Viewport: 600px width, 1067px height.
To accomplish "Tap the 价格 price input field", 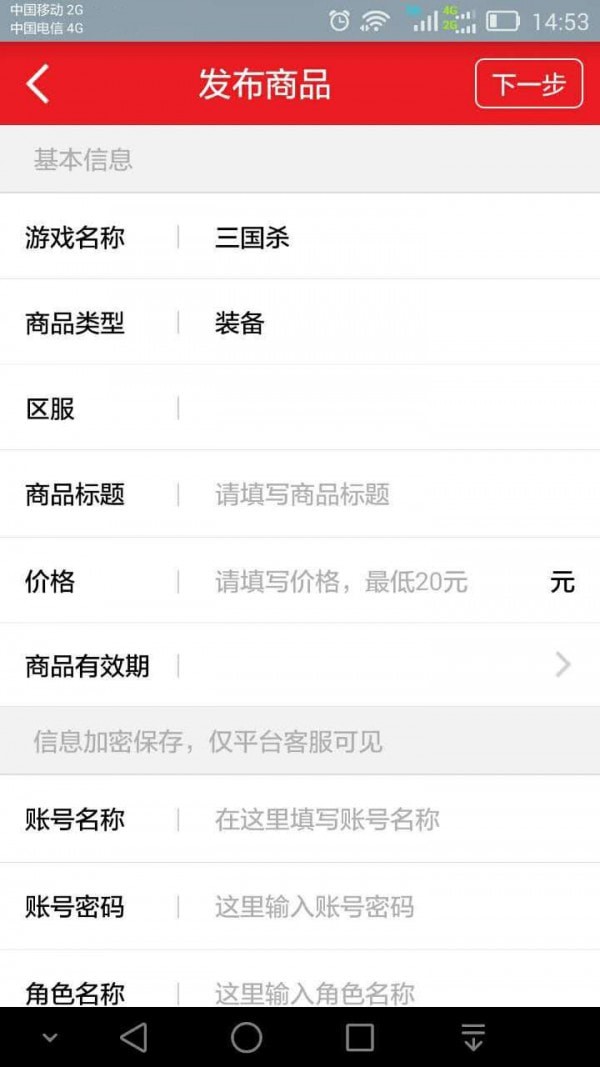I will pos(370,581).
